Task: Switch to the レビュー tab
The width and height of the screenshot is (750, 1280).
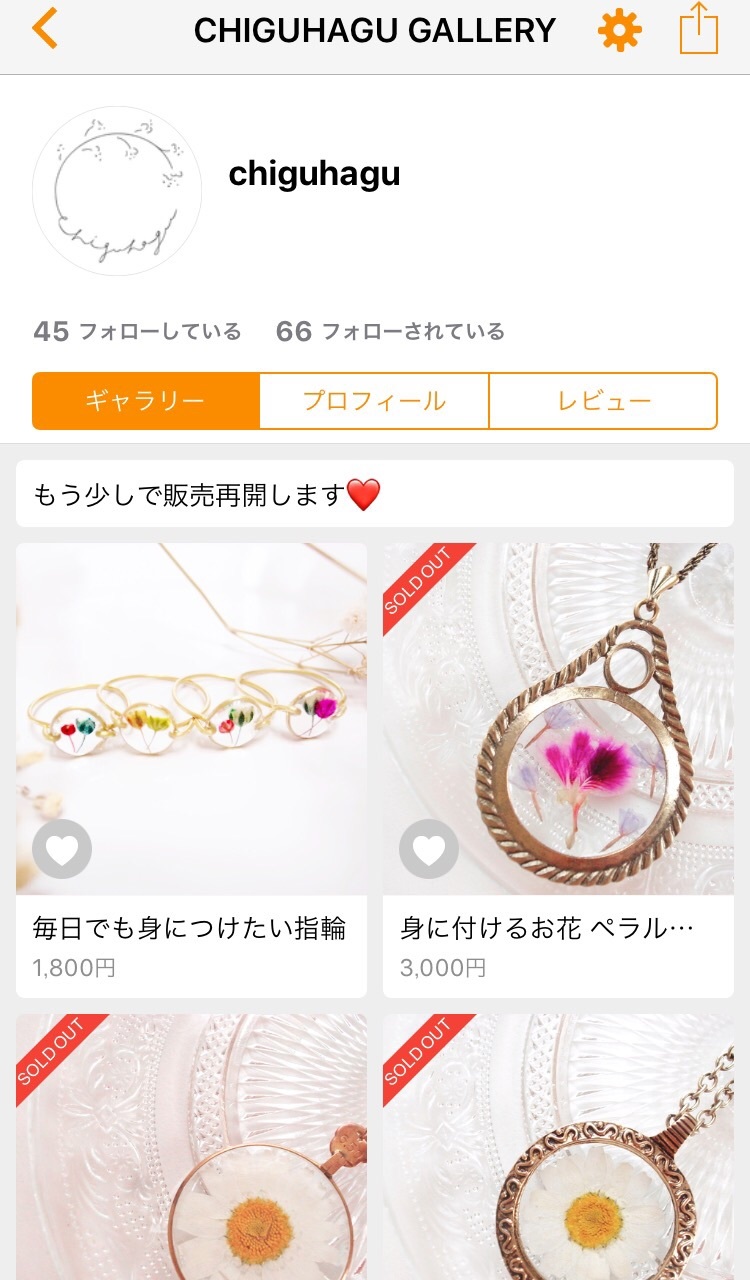Action: coord(604,401)
